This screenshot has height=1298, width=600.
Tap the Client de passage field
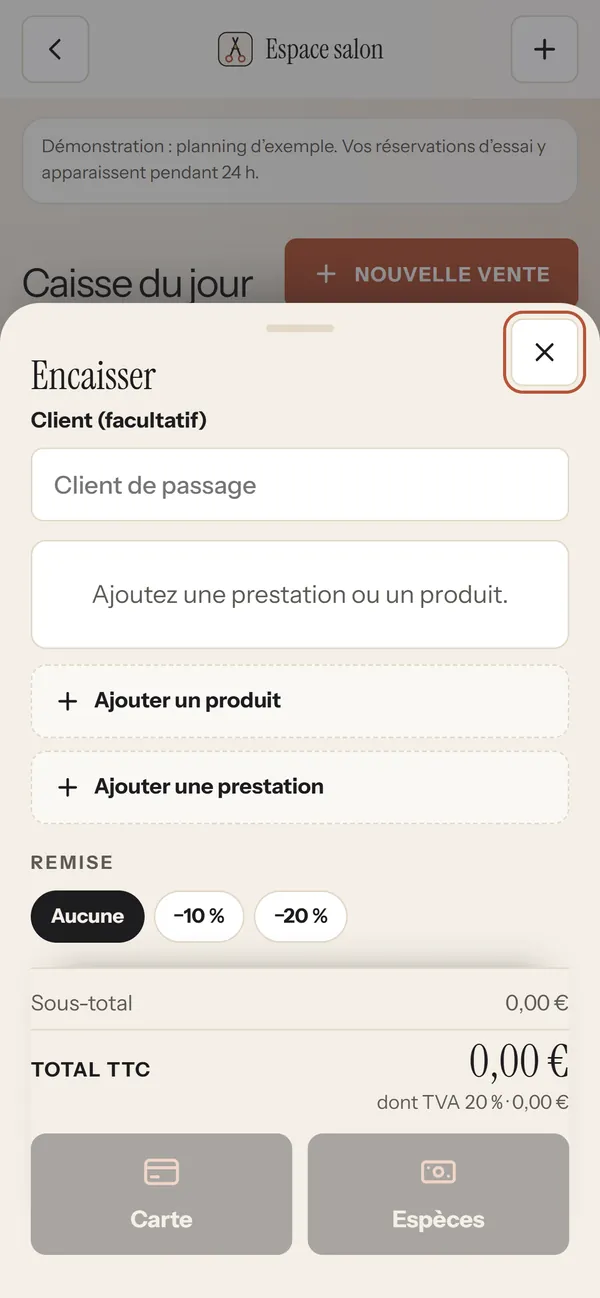pos(300,485)
